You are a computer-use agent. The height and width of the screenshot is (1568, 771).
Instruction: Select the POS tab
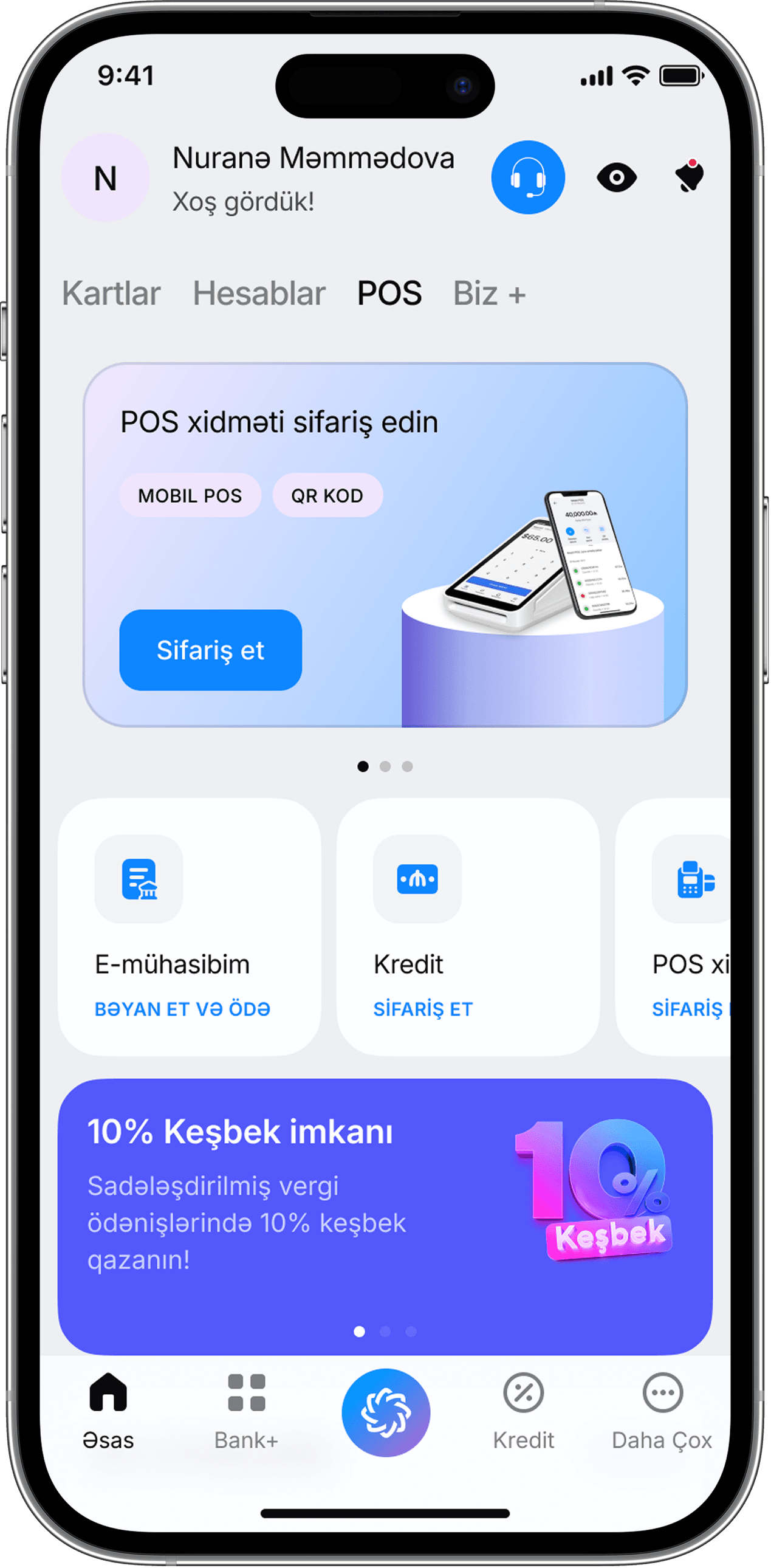pos(389,294)
